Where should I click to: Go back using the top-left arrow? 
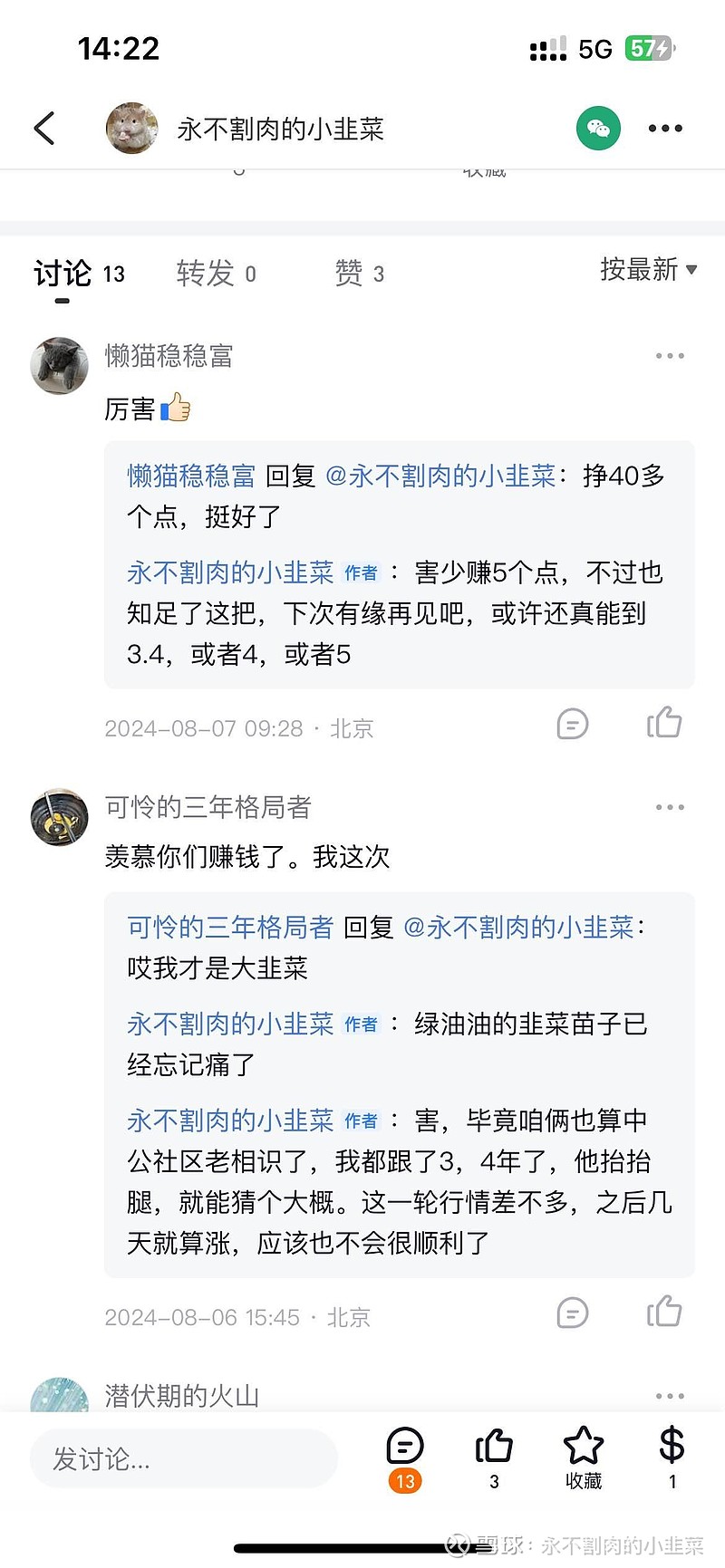44,129
